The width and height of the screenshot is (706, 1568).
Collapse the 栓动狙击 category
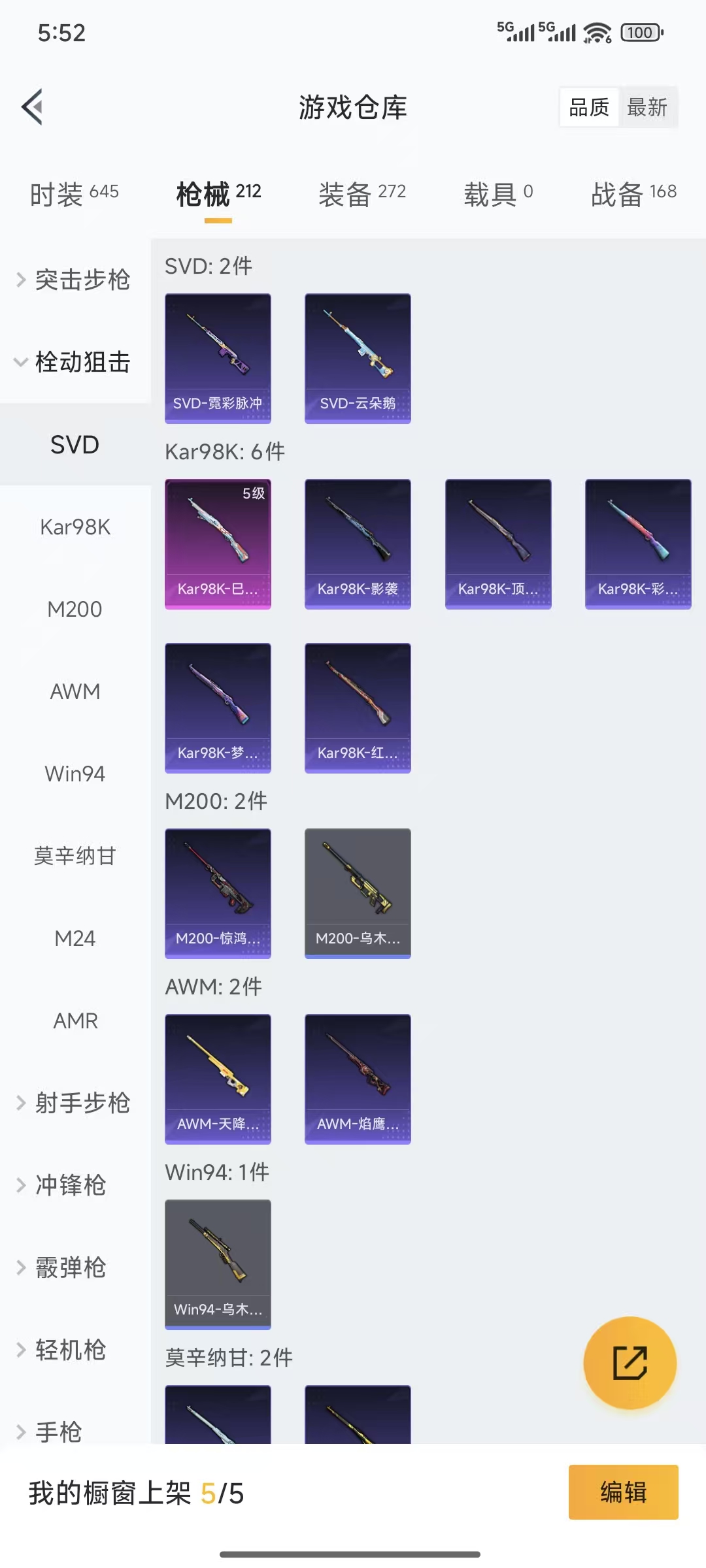(75, 362)
